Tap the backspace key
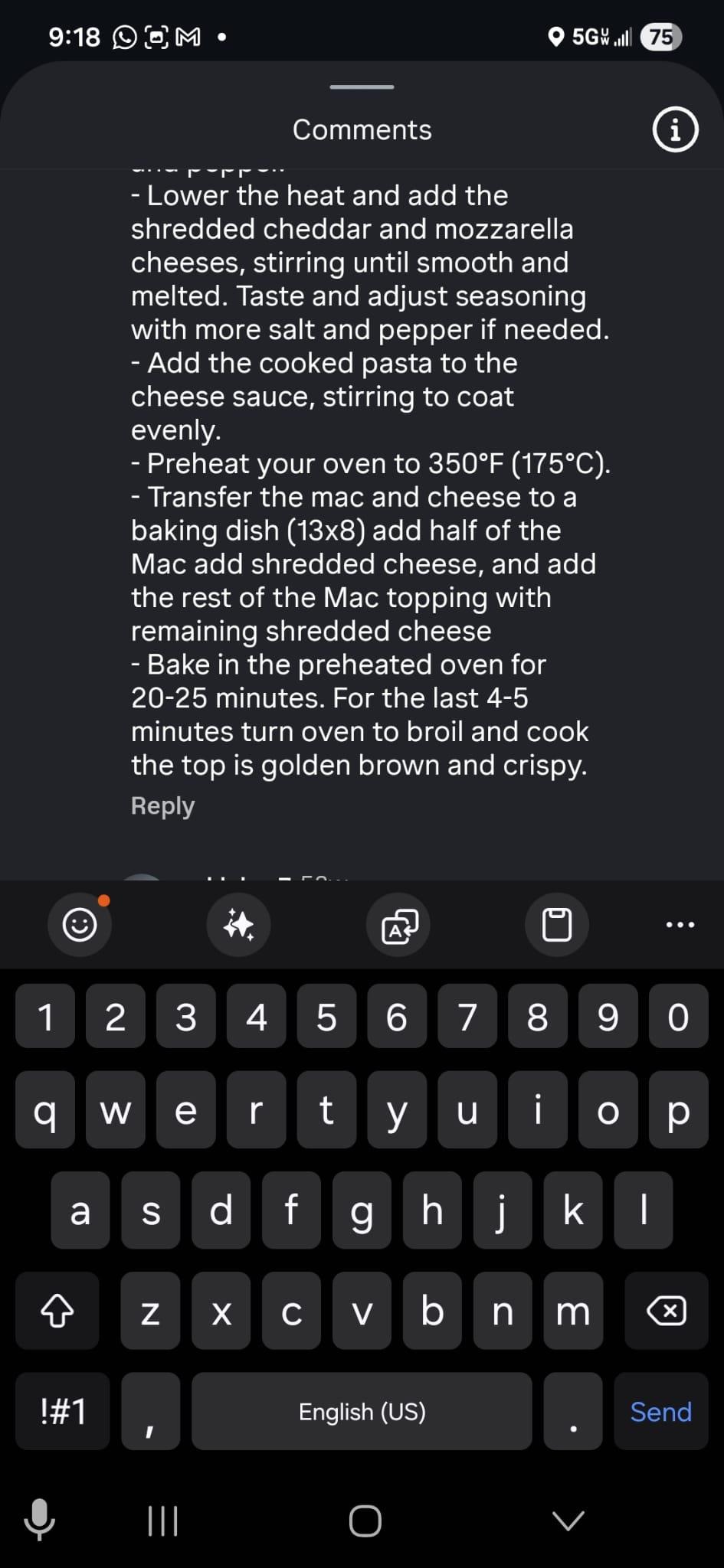 (x=666, y=1312)
